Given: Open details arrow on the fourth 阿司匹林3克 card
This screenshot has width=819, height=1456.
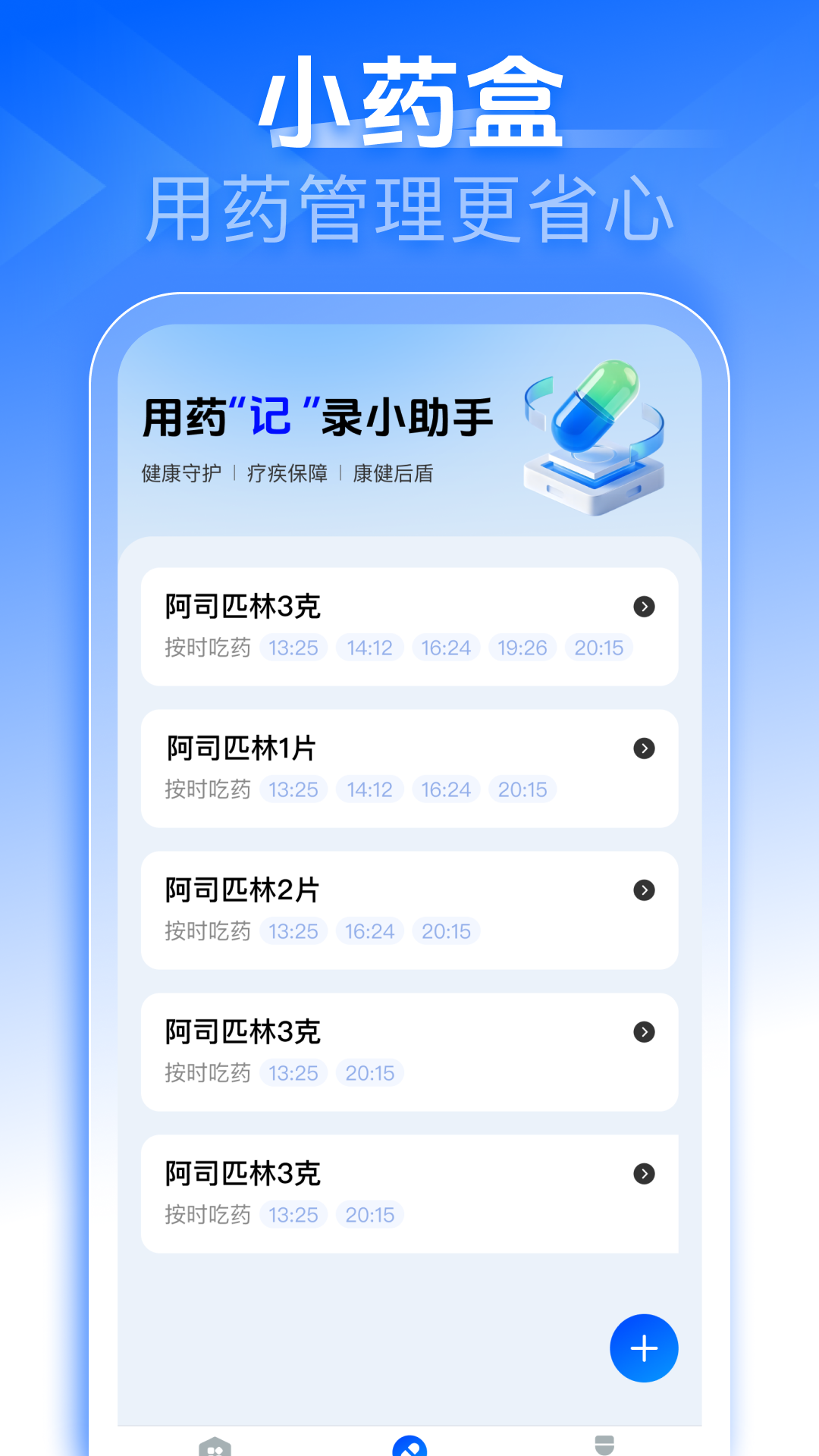Looking at the screenshot, I should coord(644,1031).
